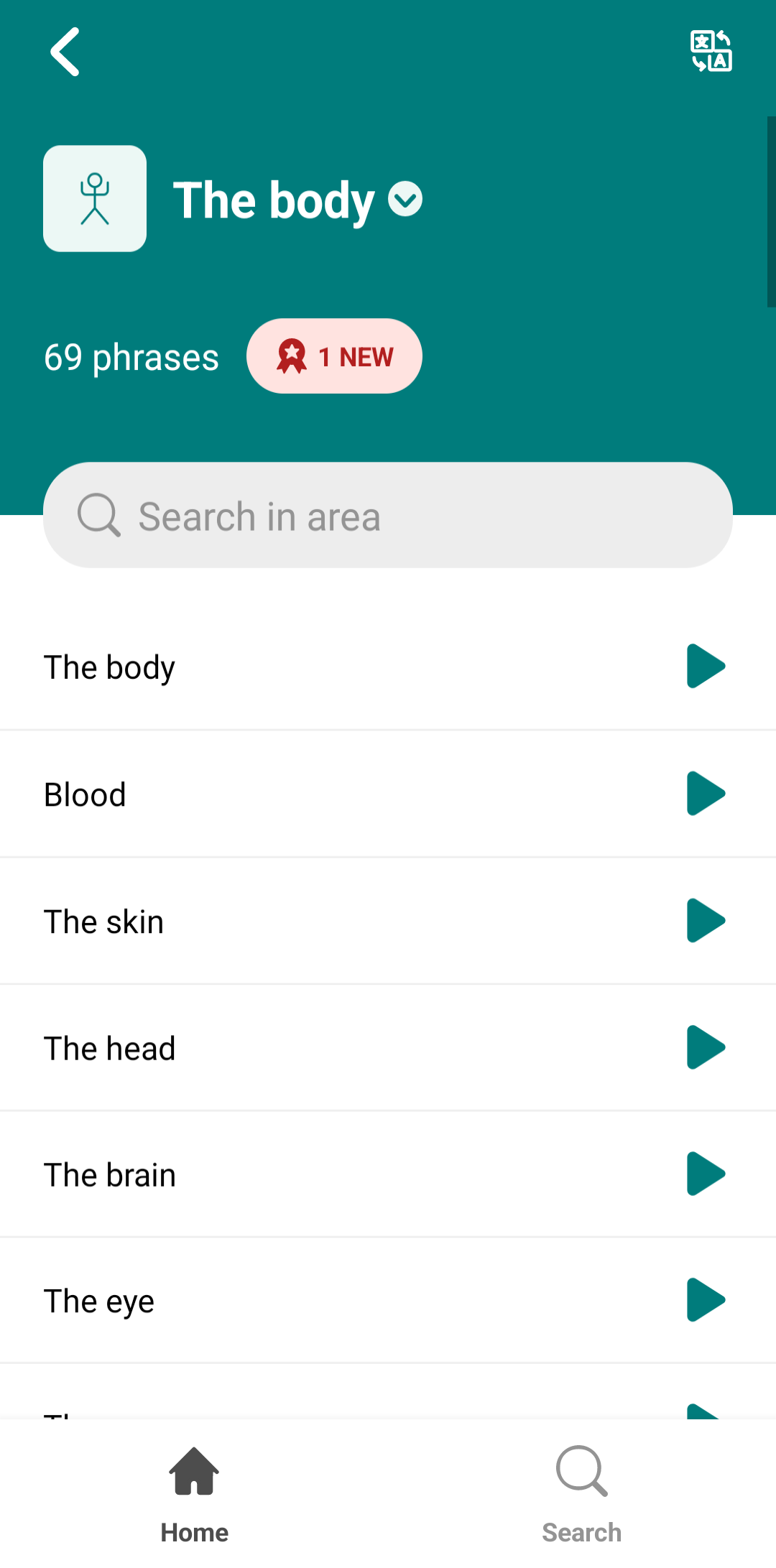776x1568 pixels.
Task: Open the 'Blood' phrase row
Action: 287,795
